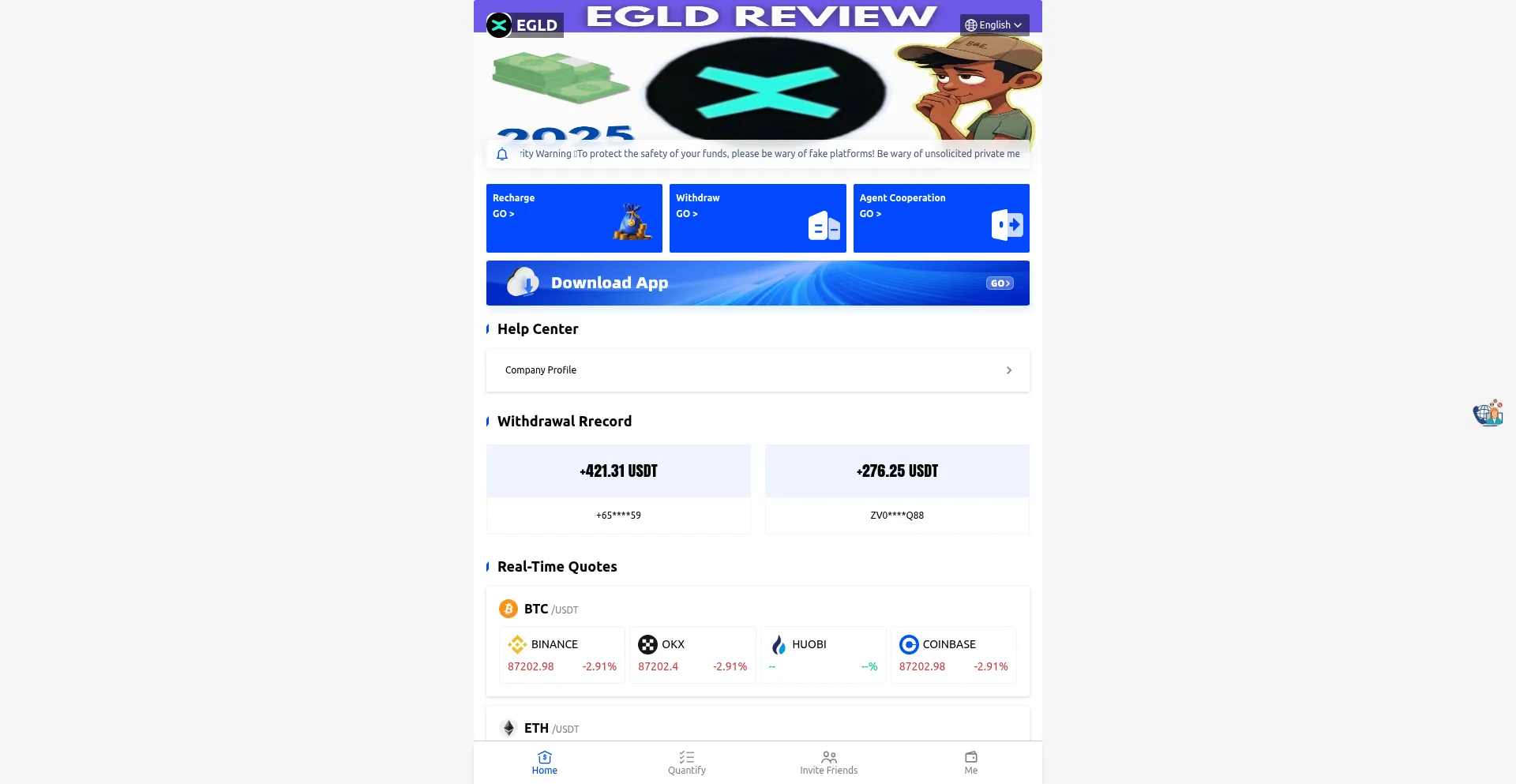Open the Recharge card
Image resolution: width=1516 pixels, height=784 pixels.
[574, 218]
